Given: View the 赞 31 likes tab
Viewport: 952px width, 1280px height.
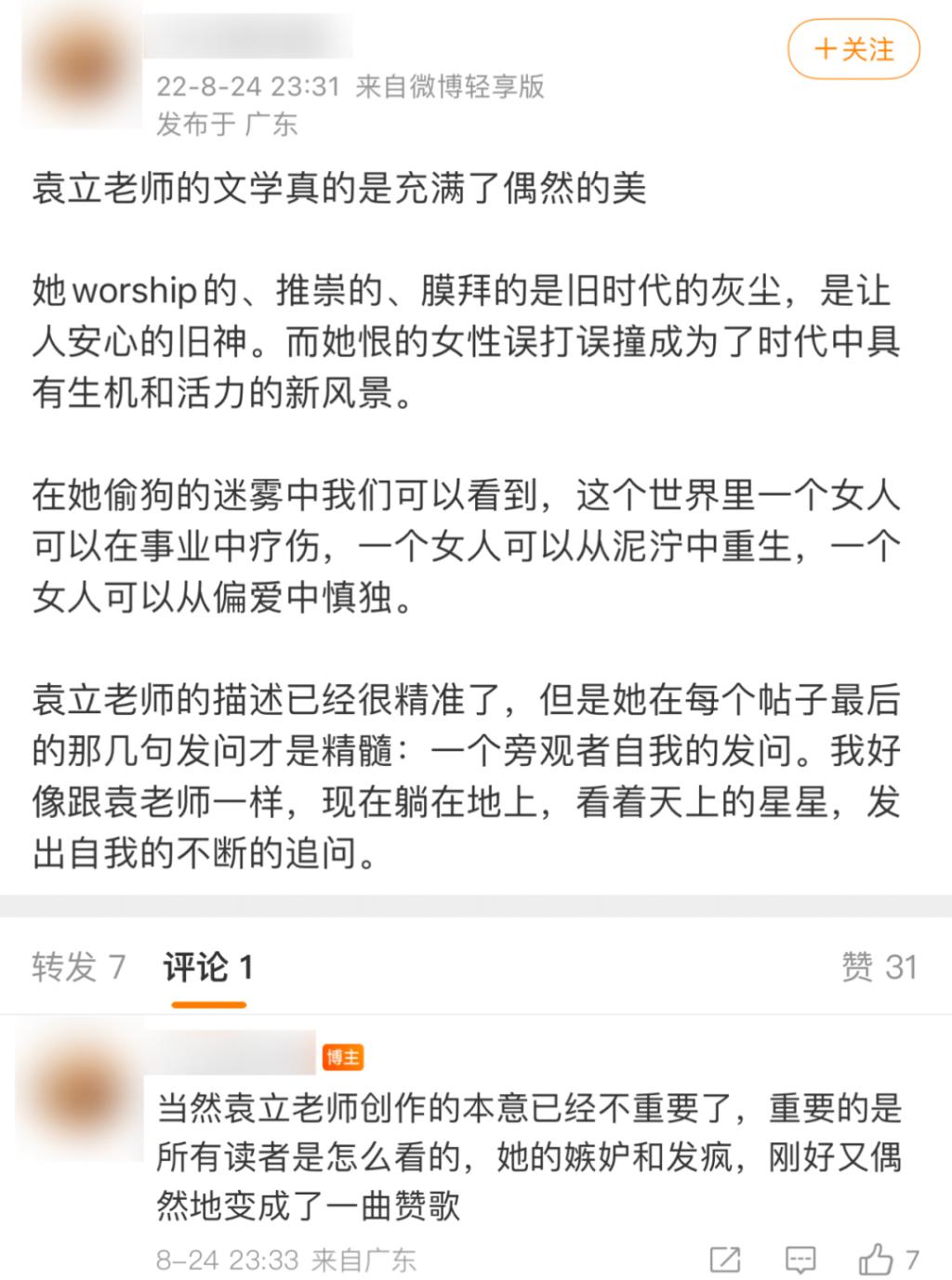Looking at the screenshot, I should coord(879,967).
